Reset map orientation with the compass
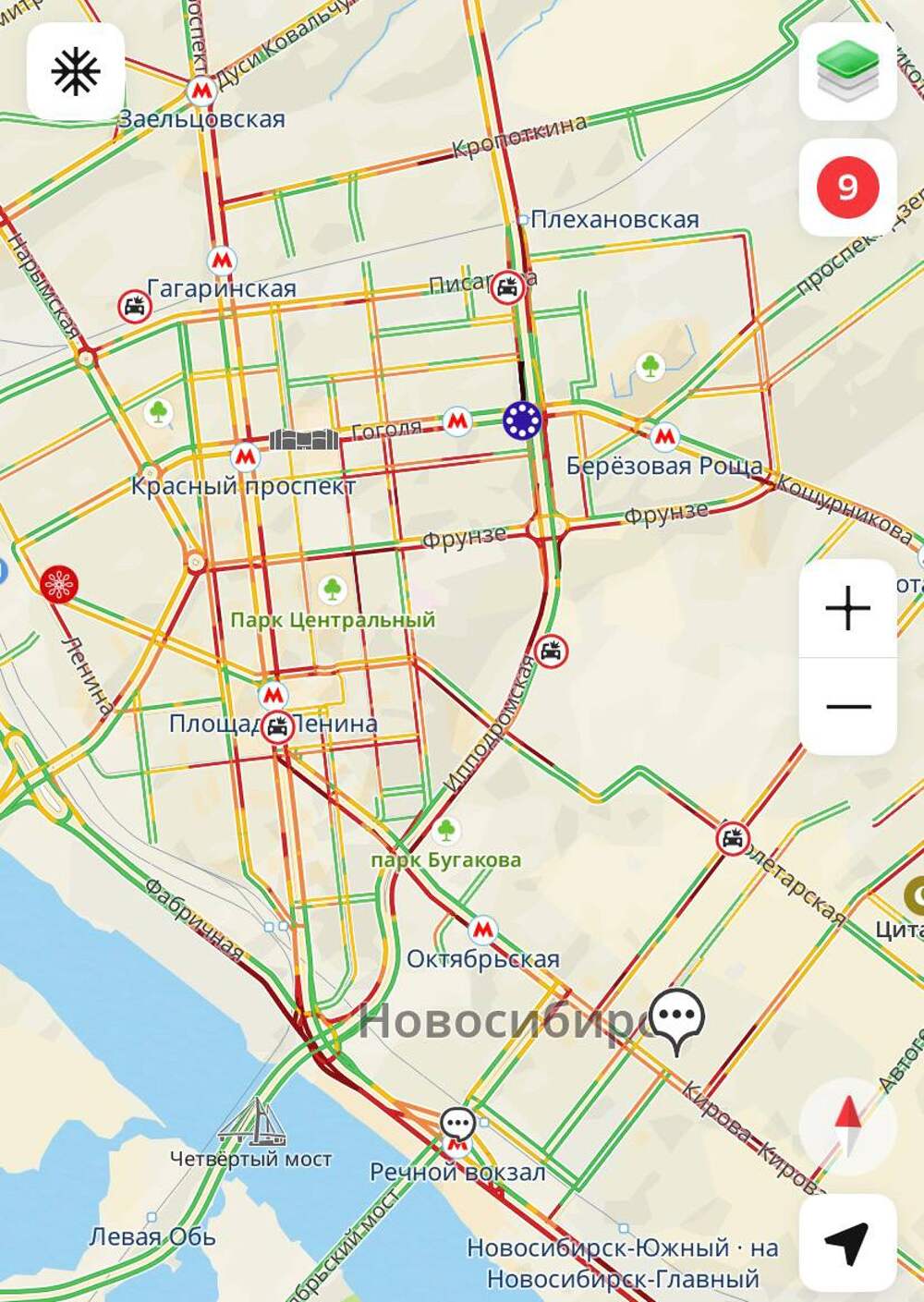The height and width of the screenshot is (1302, 924). (847, 1126)
